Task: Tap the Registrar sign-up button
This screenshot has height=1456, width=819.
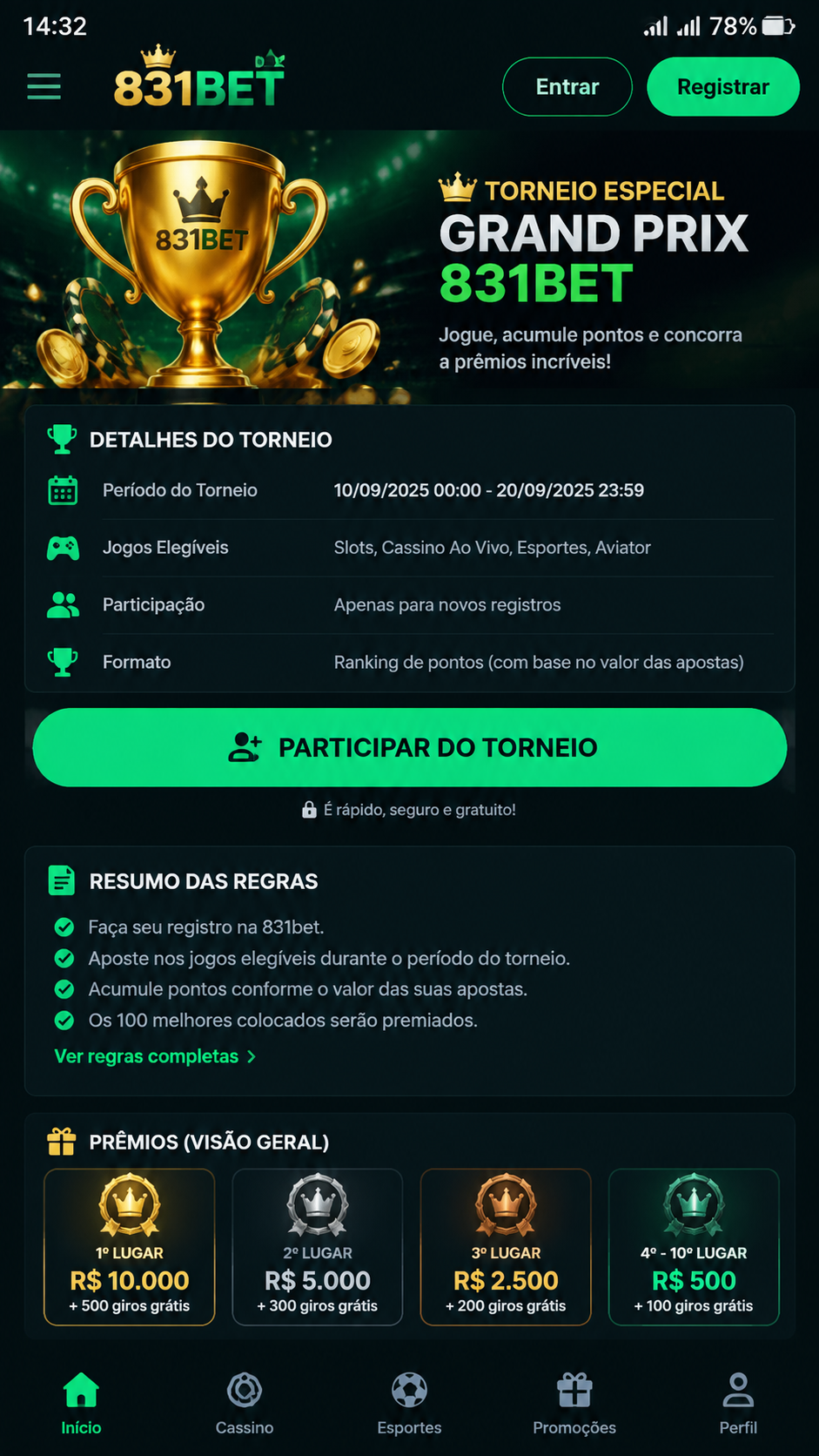Action: coord(723,86)
